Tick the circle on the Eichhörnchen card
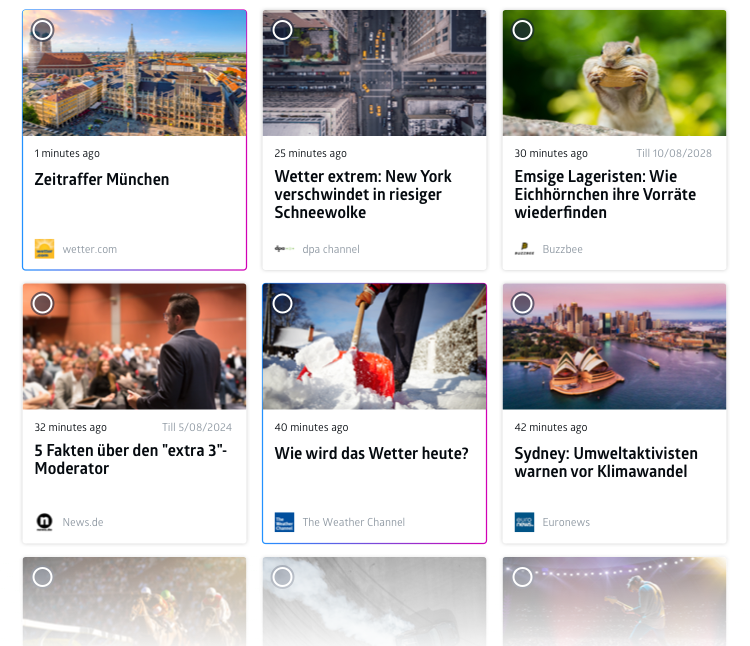The image size is (750, 646). click(522, 30)
